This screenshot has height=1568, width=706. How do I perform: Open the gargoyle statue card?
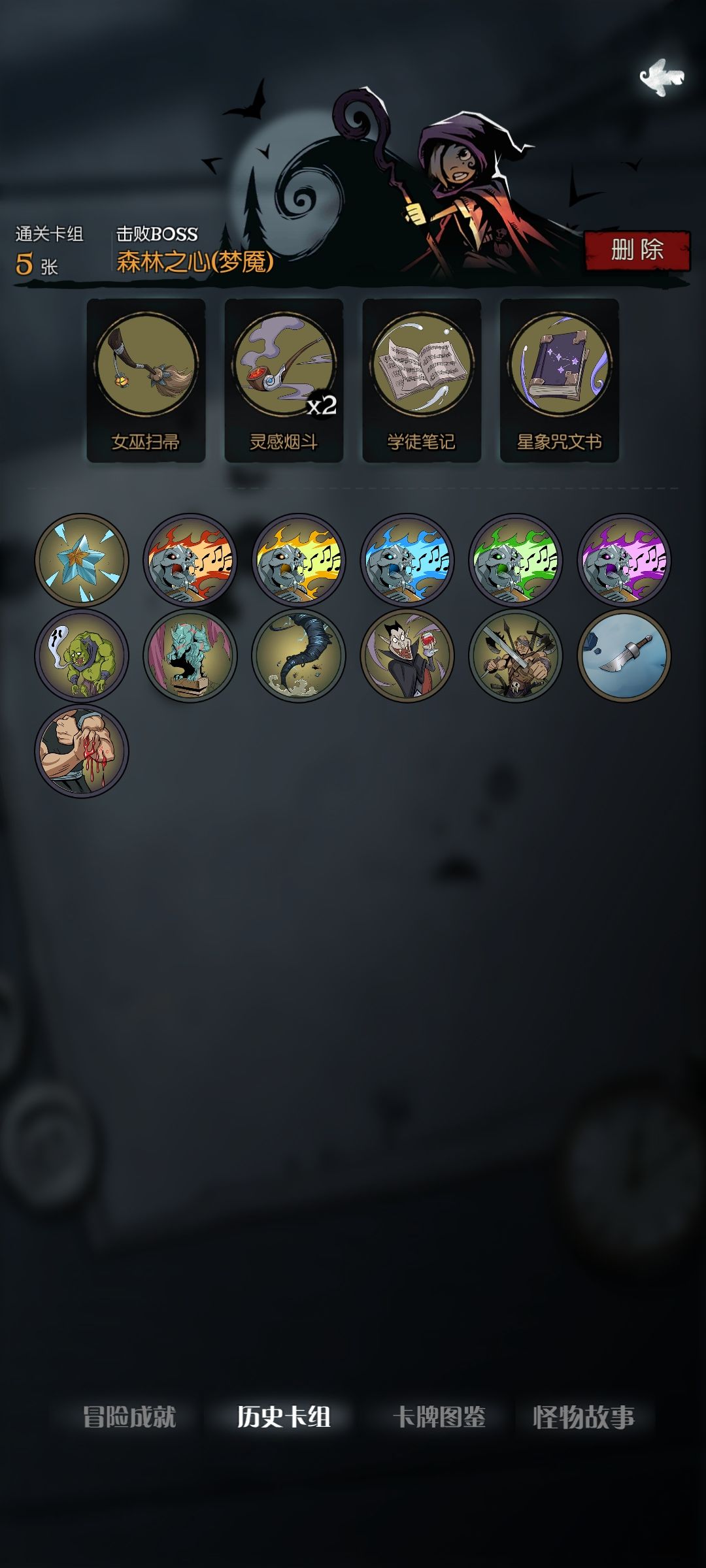click(189, 658)
